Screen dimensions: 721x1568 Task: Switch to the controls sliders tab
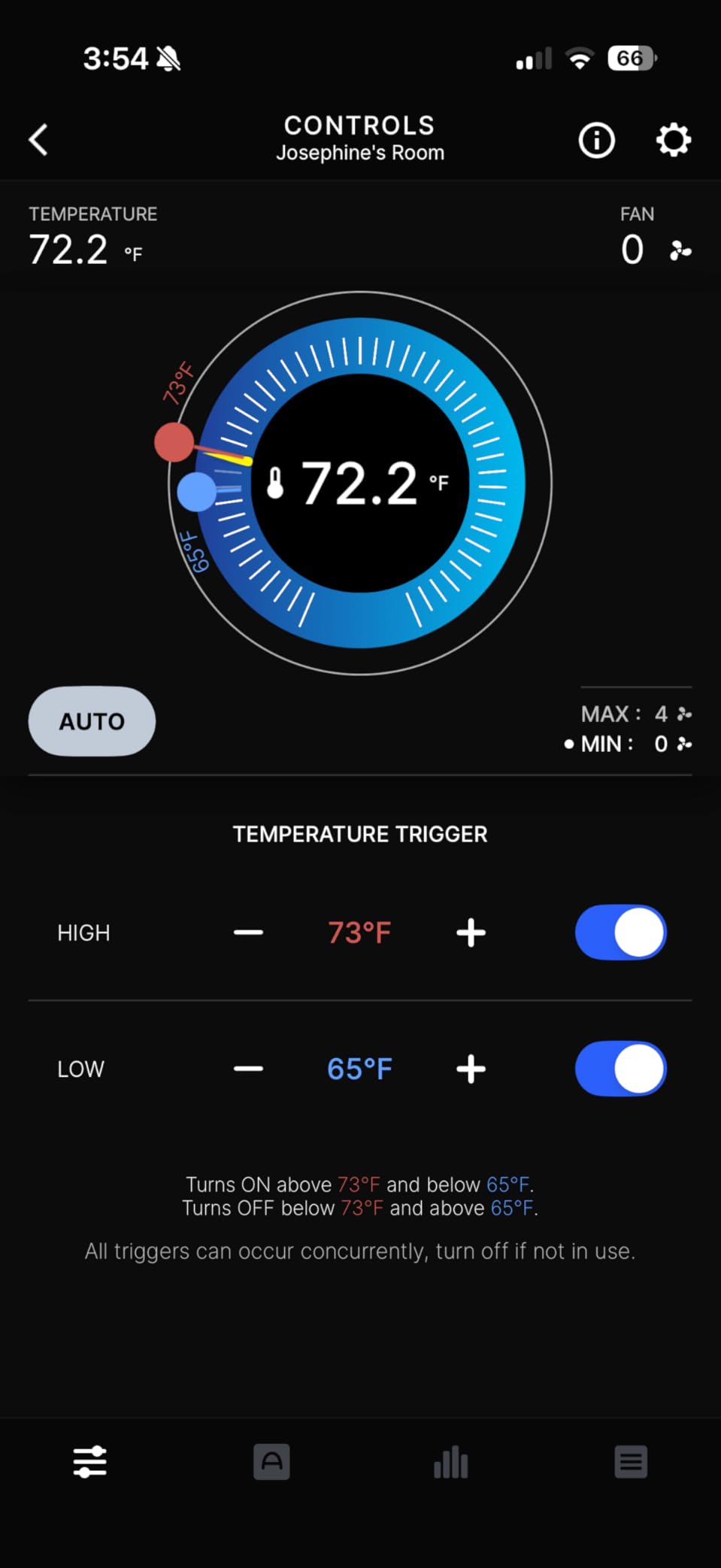(x=90, y=1462)
